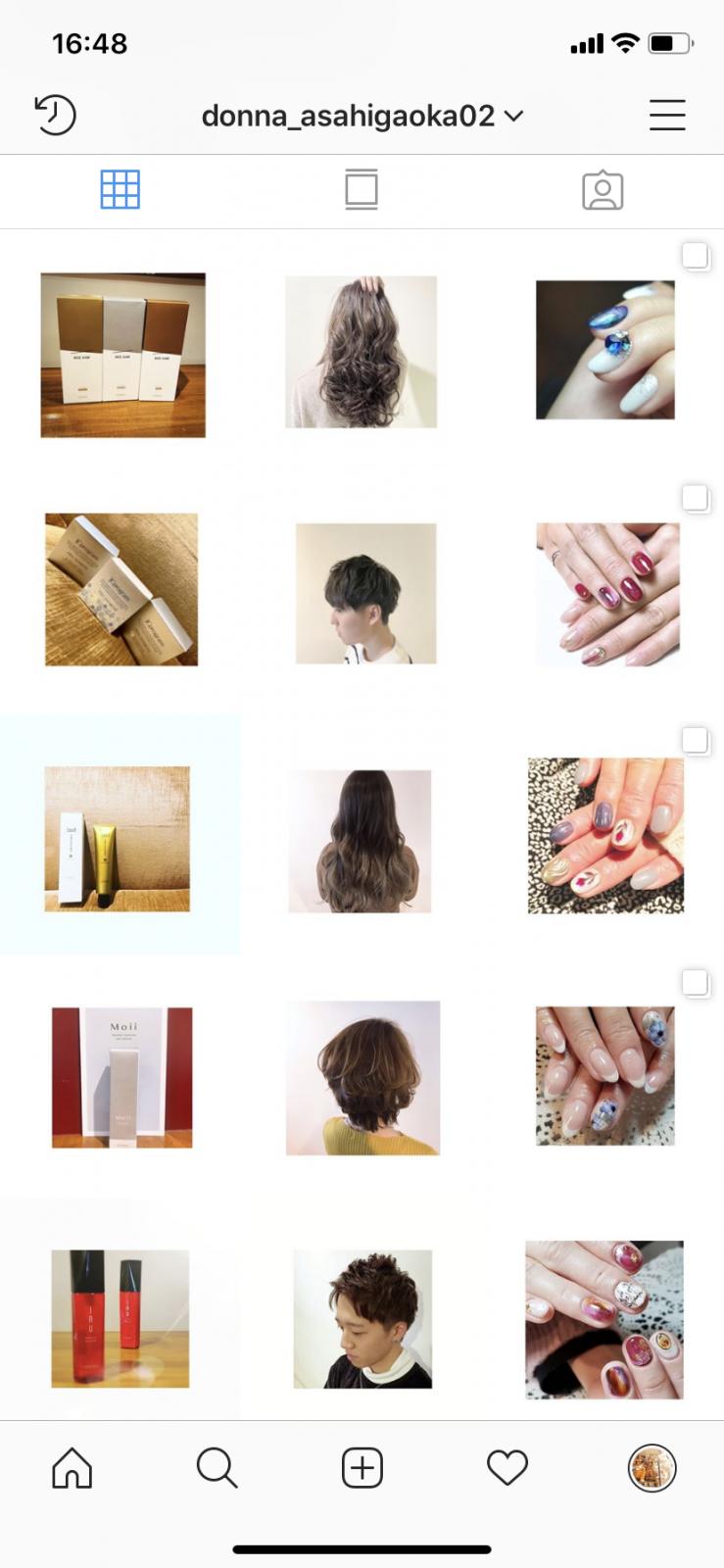Switch to the grid view tab

point(121,189)
